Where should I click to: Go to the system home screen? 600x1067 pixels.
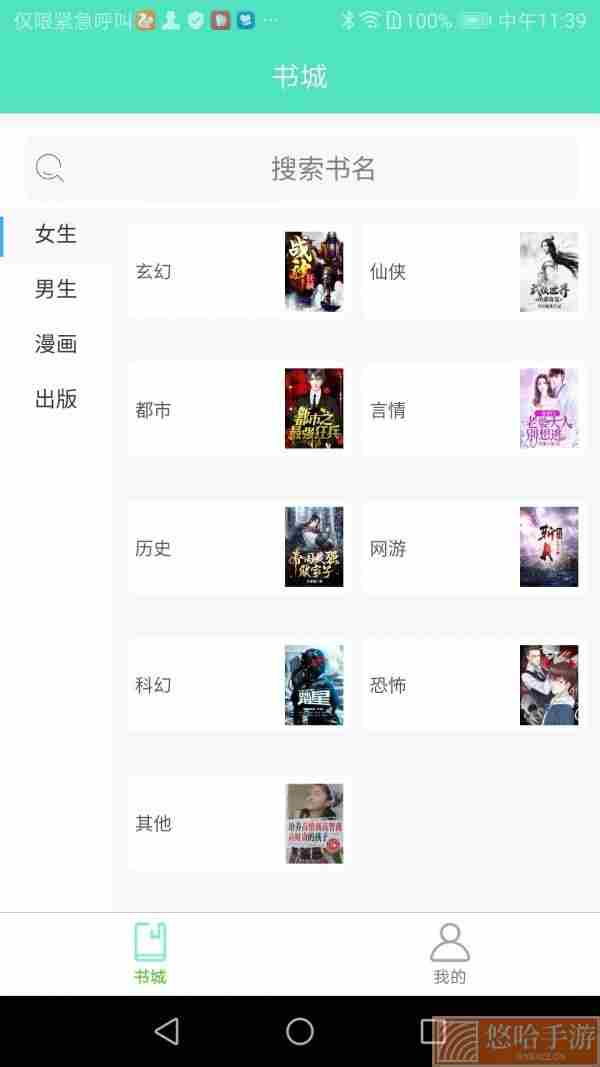coord(300,1031)
